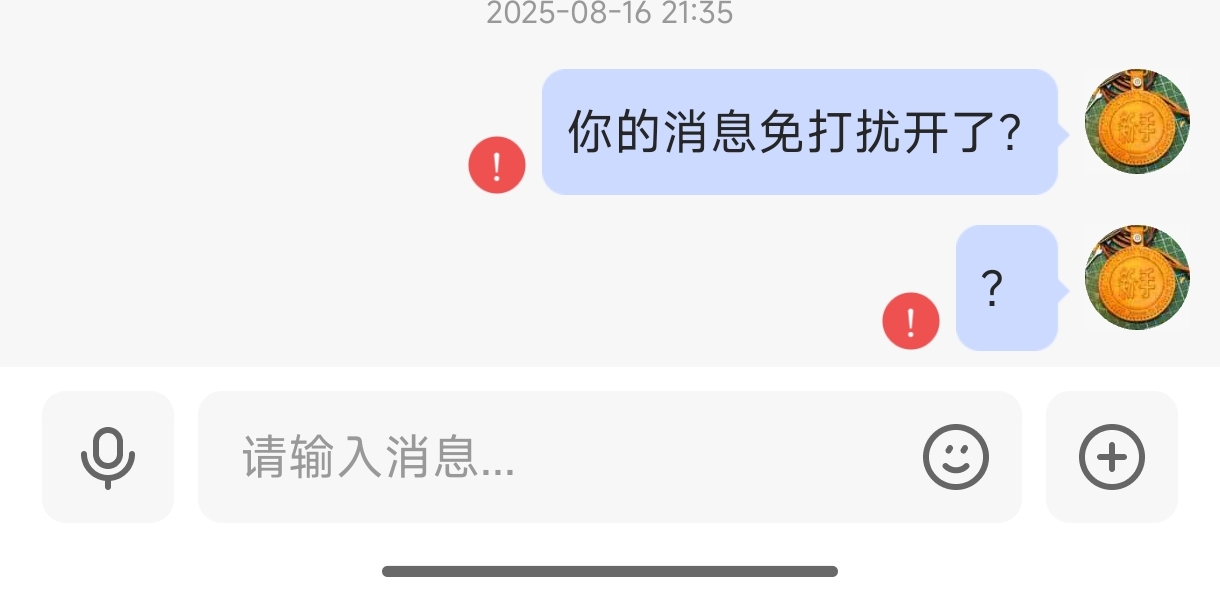Focus the 请输入消息 message field
The image size is (1220, 595).
560,457
